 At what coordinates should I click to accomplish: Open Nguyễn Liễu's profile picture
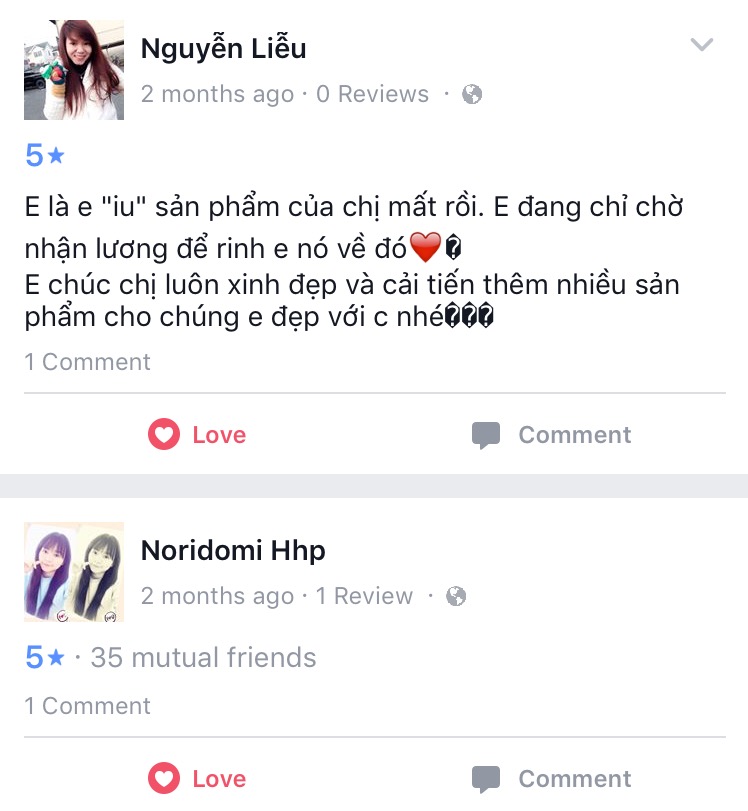[x=74, y=70]
